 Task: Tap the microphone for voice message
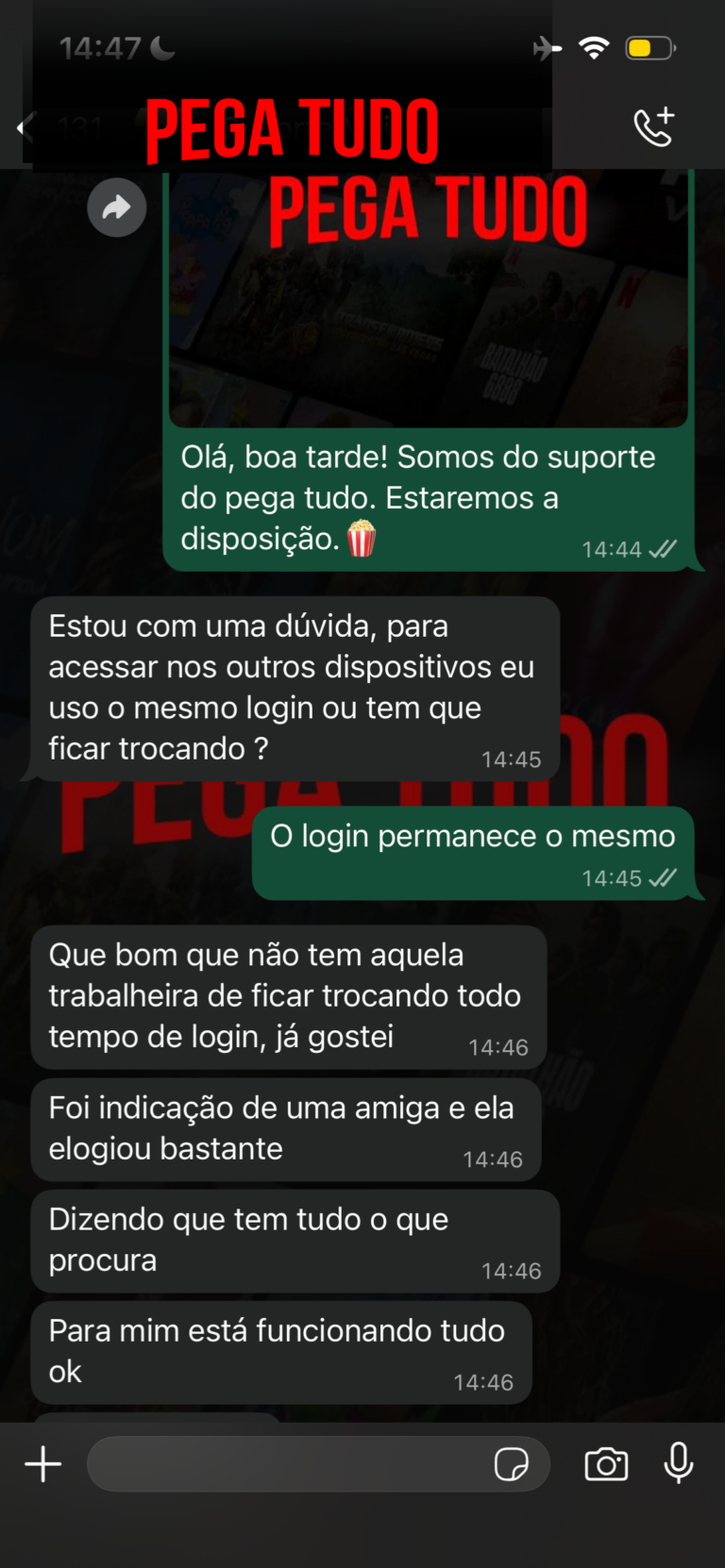coord(679,1464)
